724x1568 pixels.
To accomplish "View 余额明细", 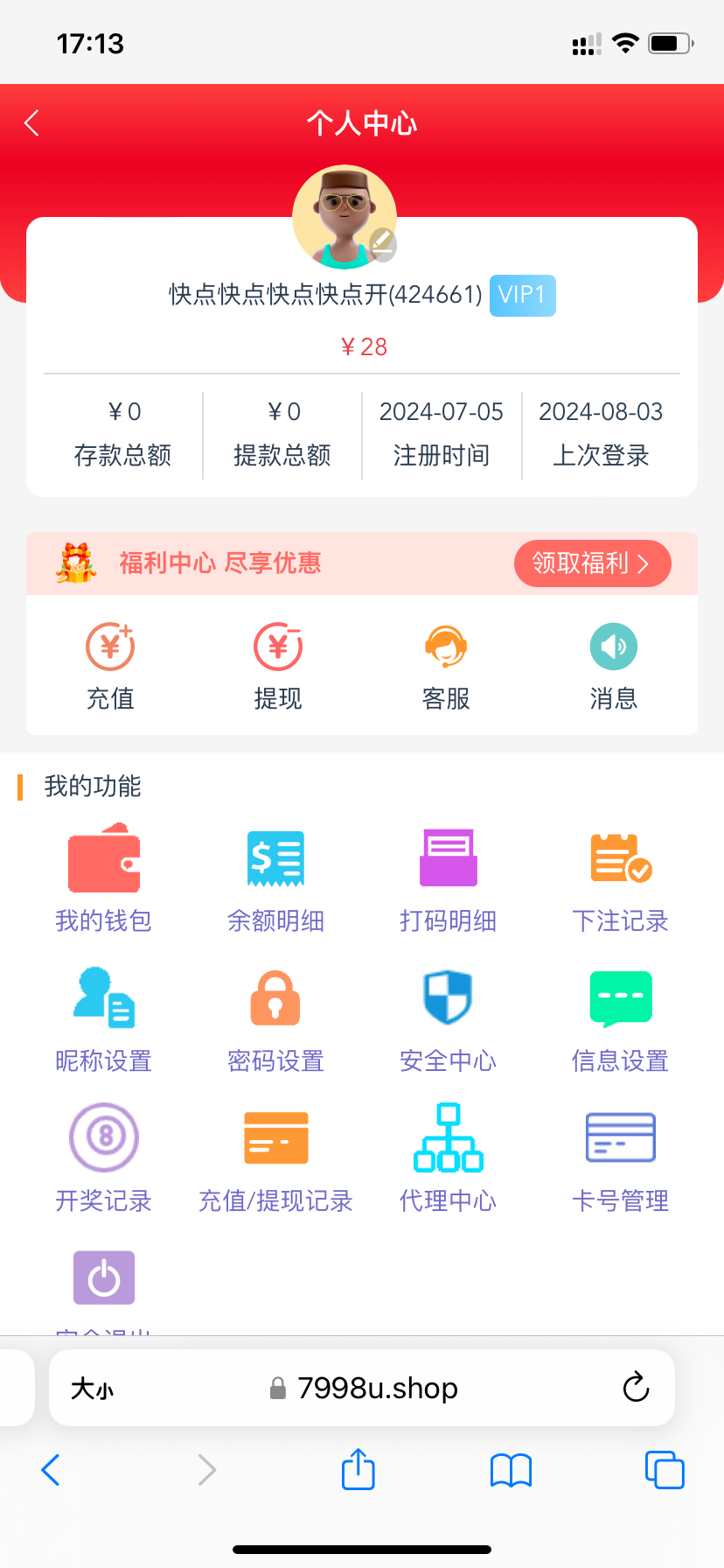I will [x=275, y=878].
